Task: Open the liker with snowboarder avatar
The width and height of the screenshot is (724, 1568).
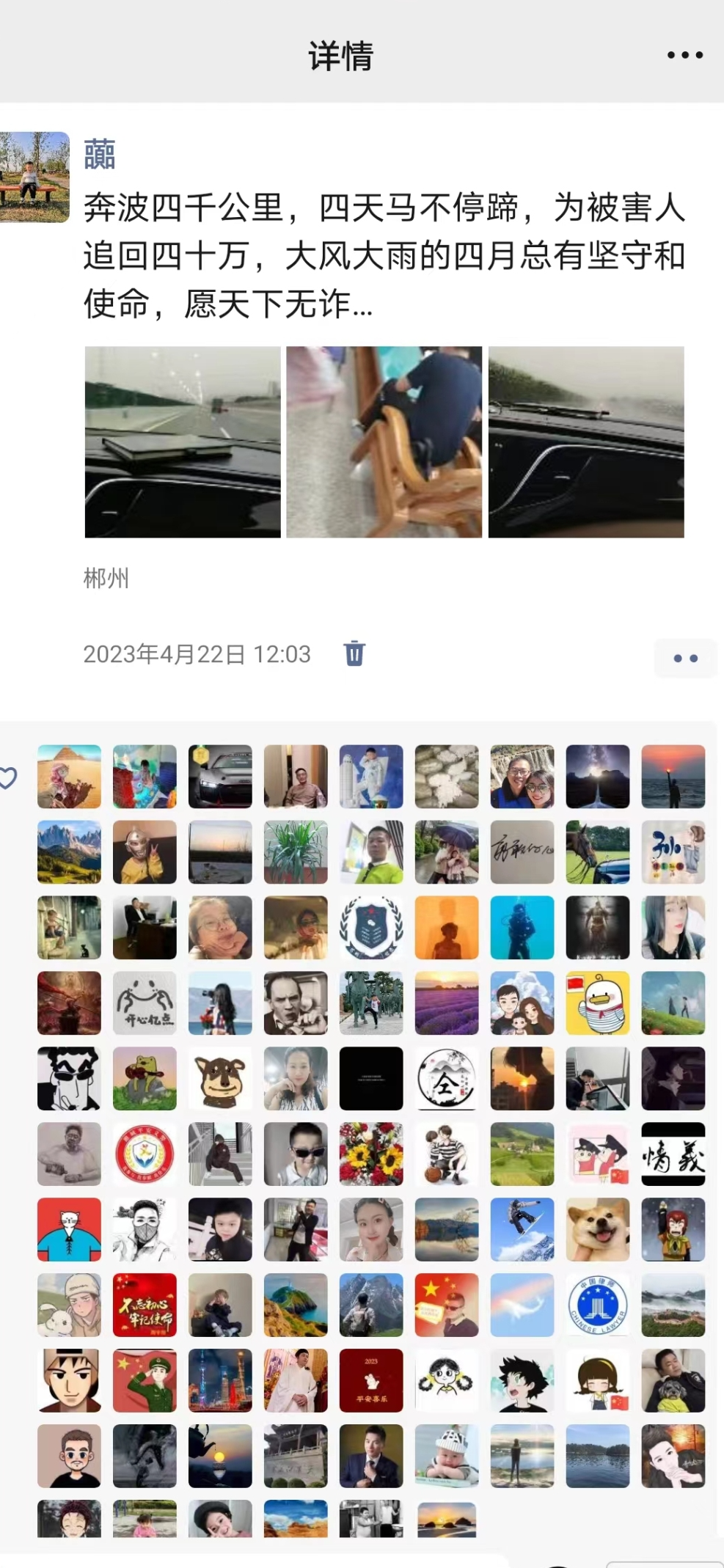Action: (522, 1230)
